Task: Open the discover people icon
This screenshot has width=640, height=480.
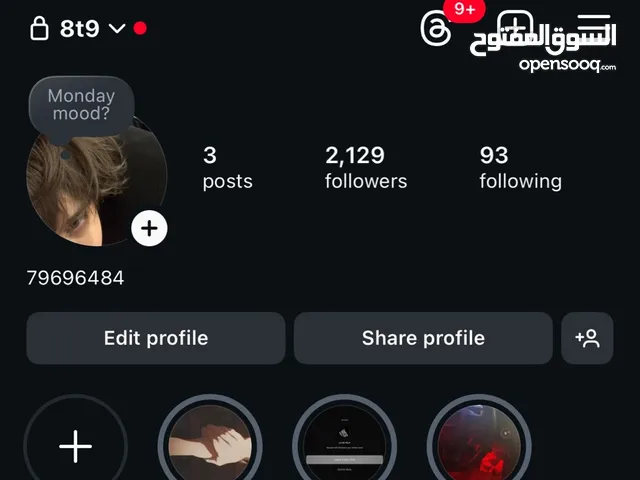Action: (587, 338)
